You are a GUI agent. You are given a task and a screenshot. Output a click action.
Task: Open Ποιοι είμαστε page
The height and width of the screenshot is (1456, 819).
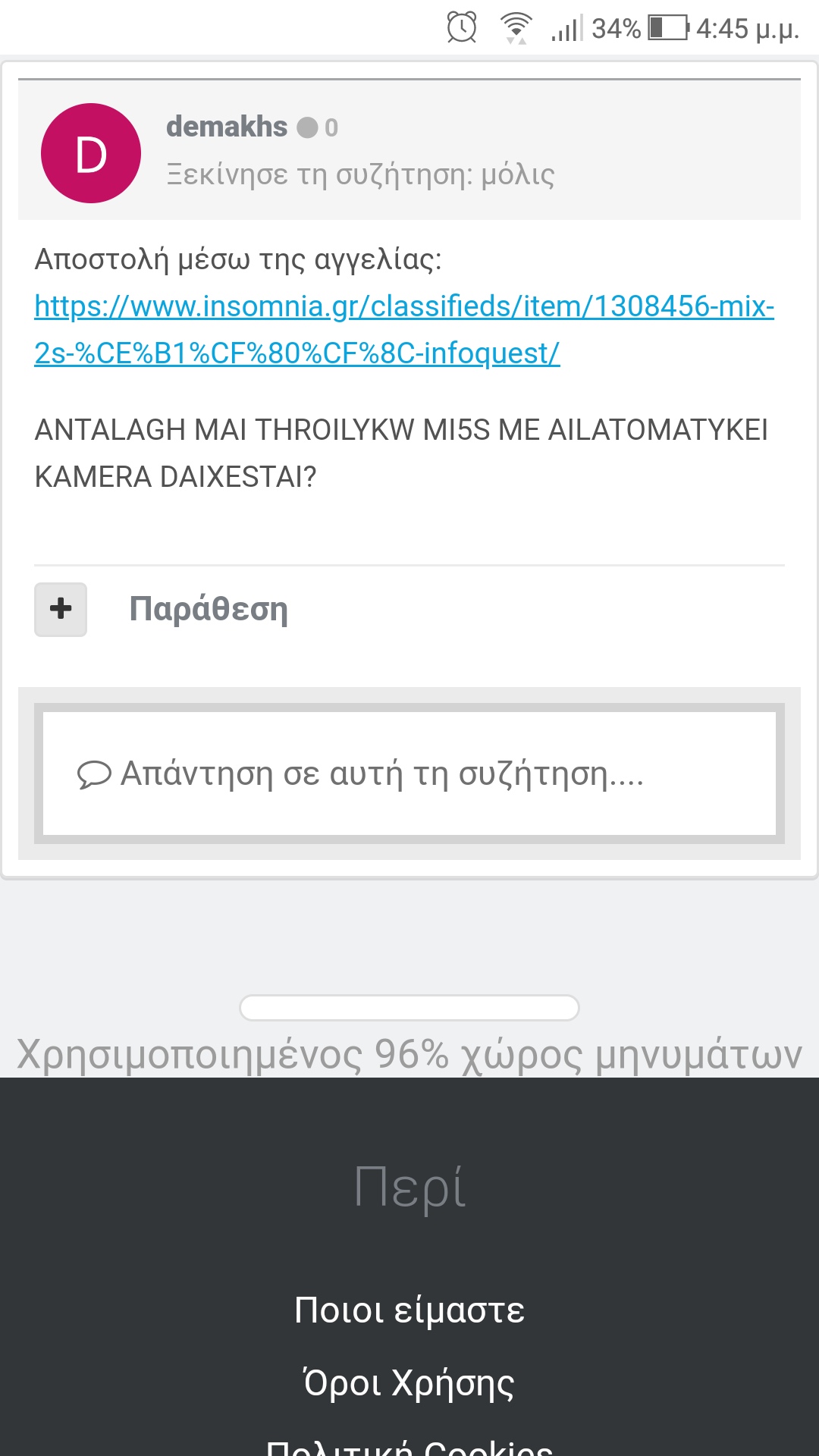pyautogui.click(x=409, y=1310)
